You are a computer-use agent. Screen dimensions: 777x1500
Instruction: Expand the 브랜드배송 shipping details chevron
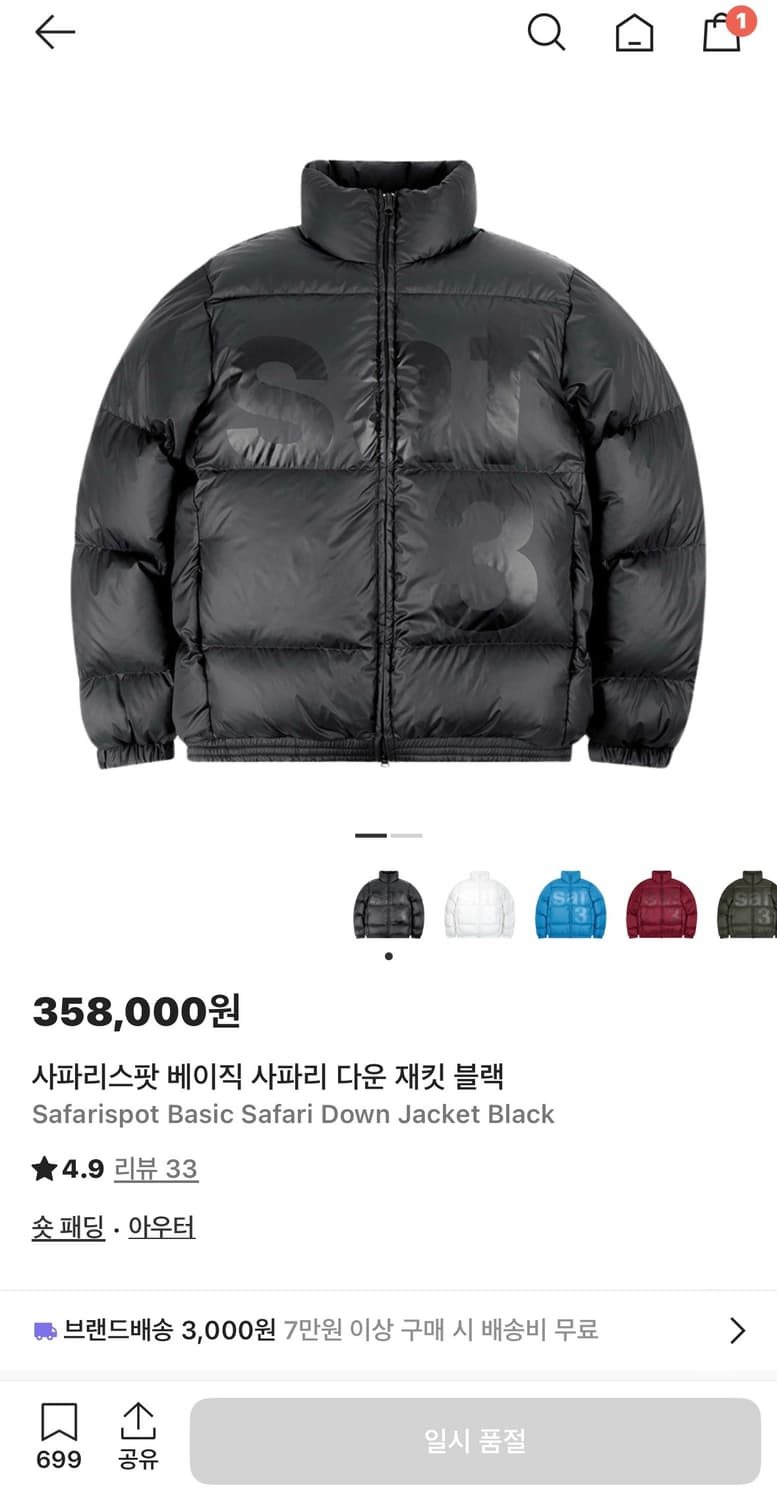pyautogui.click(x=738, y=1331)
